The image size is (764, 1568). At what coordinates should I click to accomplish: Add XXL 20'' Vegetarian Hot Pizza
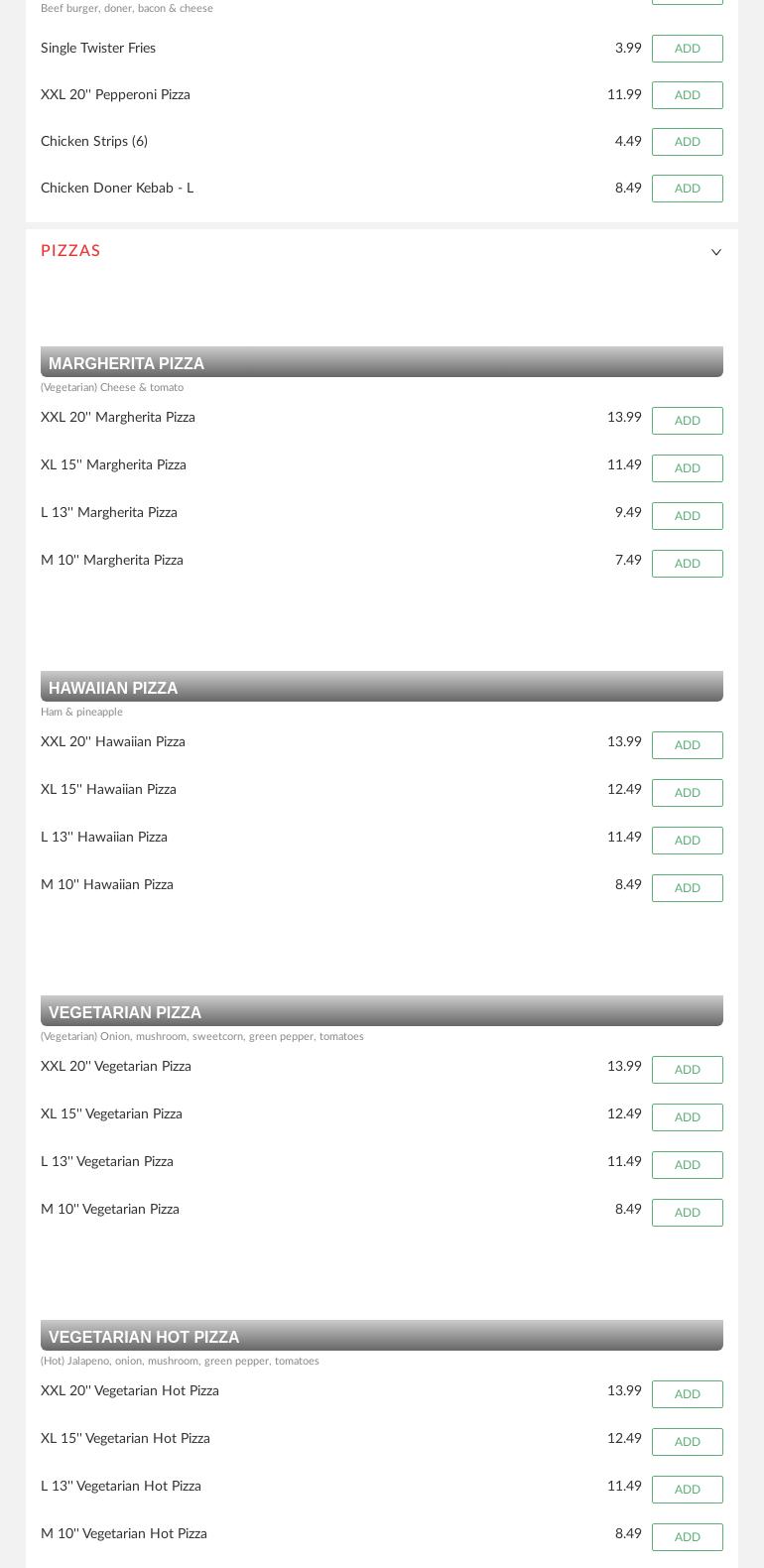[688, 1394]
